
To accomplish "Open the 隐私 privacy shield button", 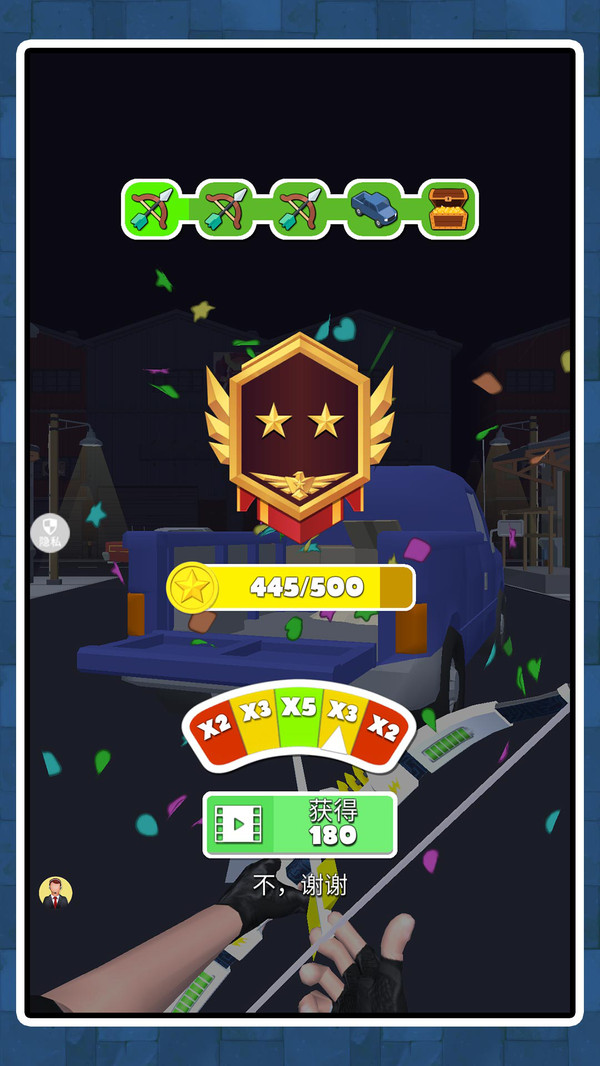I will click(50, 532).
